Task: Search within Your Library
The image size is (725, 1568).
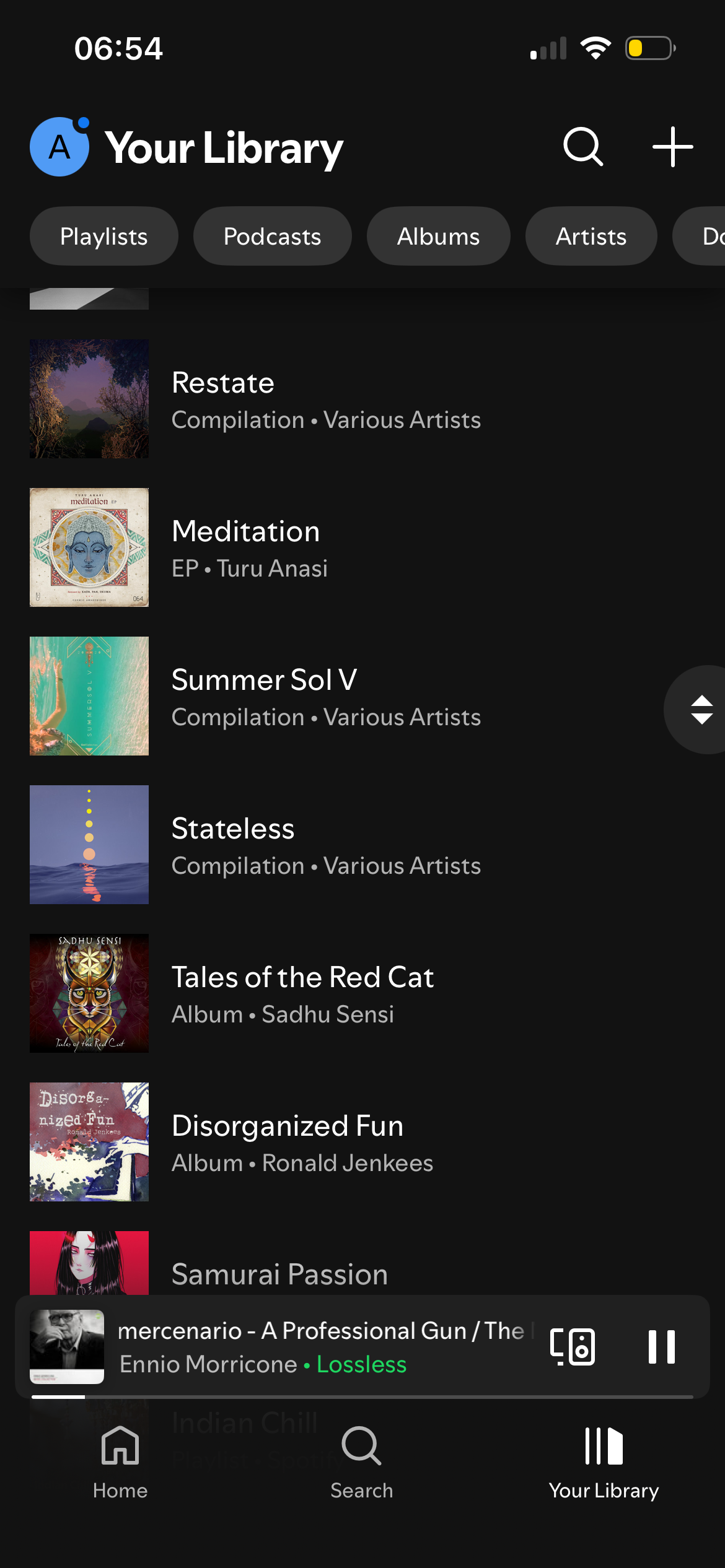Action: [582, 147]
